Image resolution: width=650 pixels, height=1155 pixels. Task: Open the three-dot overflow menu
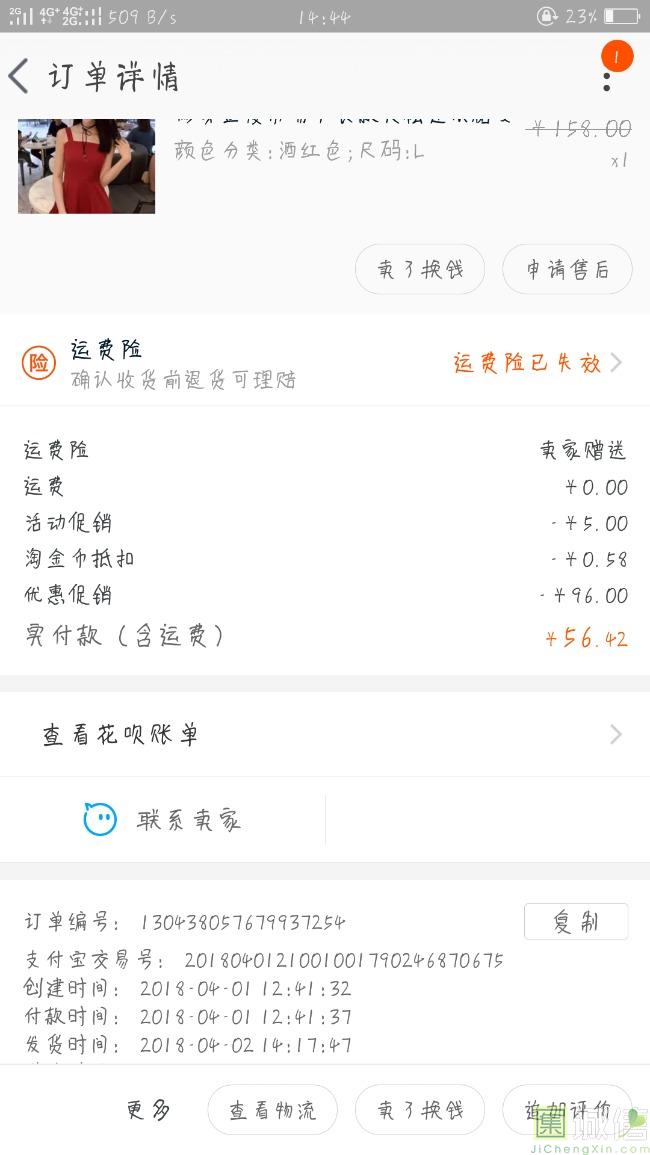pos(607,80)
